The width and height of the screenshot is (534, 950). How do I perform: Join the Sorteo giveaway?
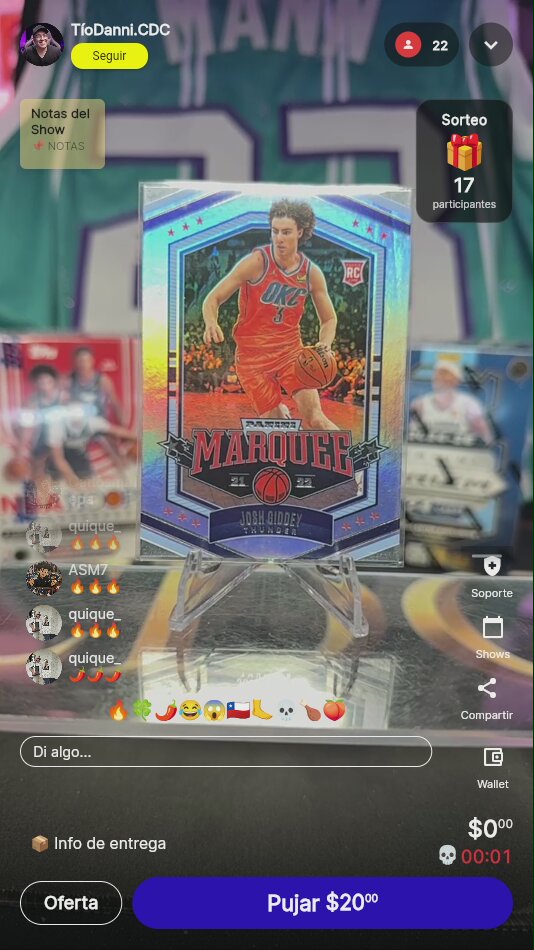(464, 161)
